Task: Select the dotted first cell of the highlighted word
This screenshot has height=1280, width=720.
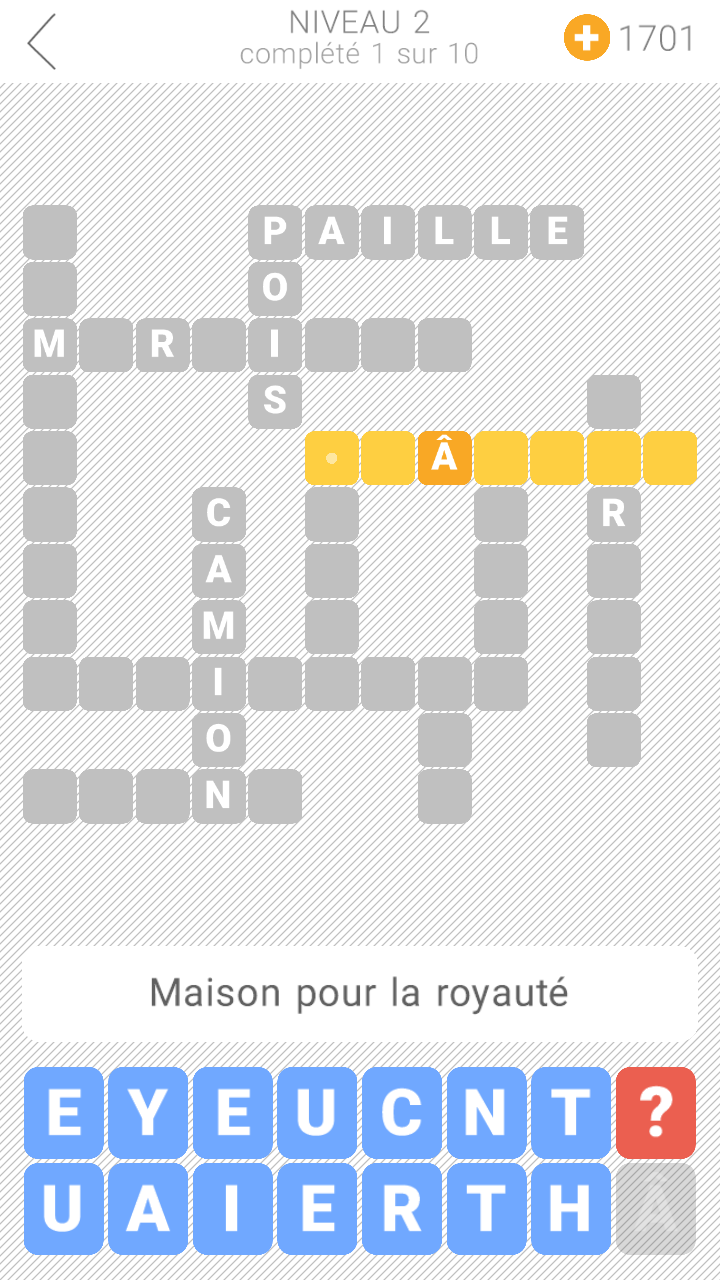Action: click(x=332, y=458)
